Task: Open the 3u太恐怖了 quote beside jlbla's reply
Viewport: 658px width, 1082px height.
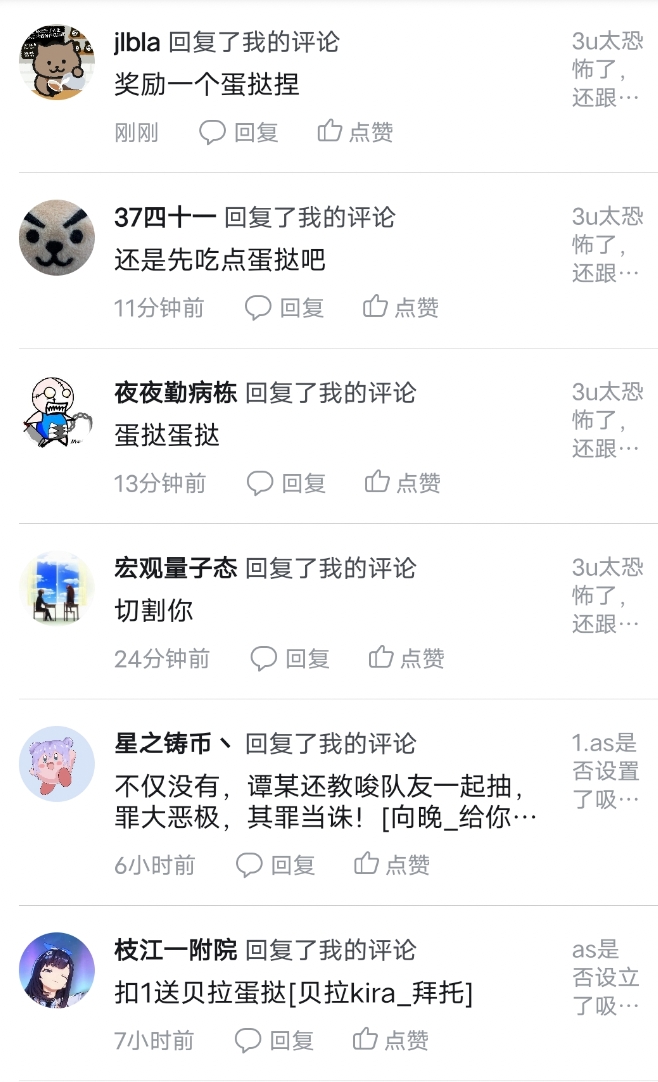Action: click(607, 69)
